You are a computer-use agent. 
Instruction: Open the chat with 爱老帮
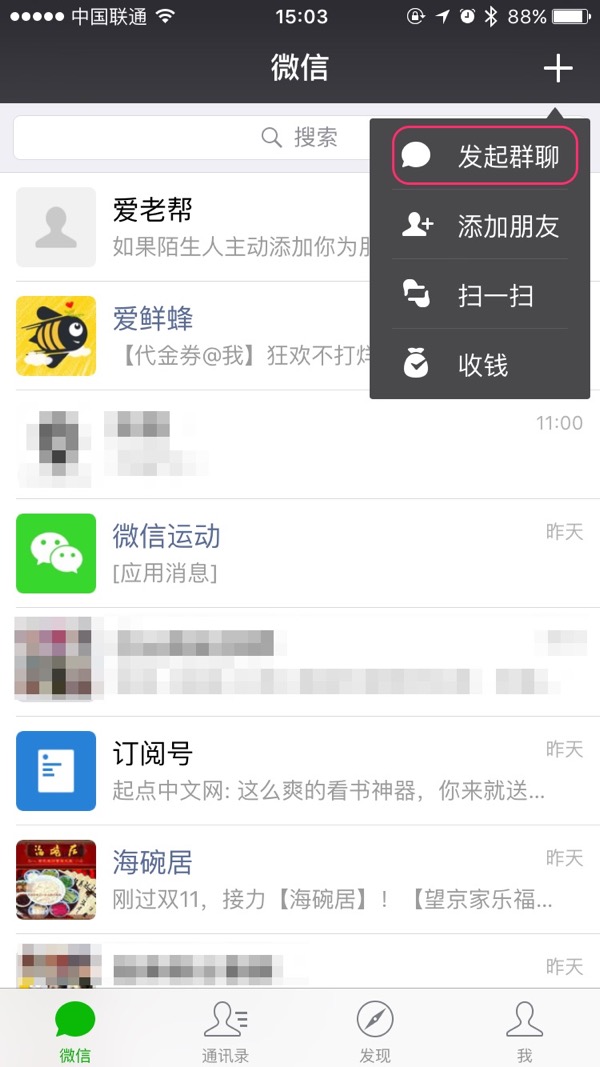[190, 227]
